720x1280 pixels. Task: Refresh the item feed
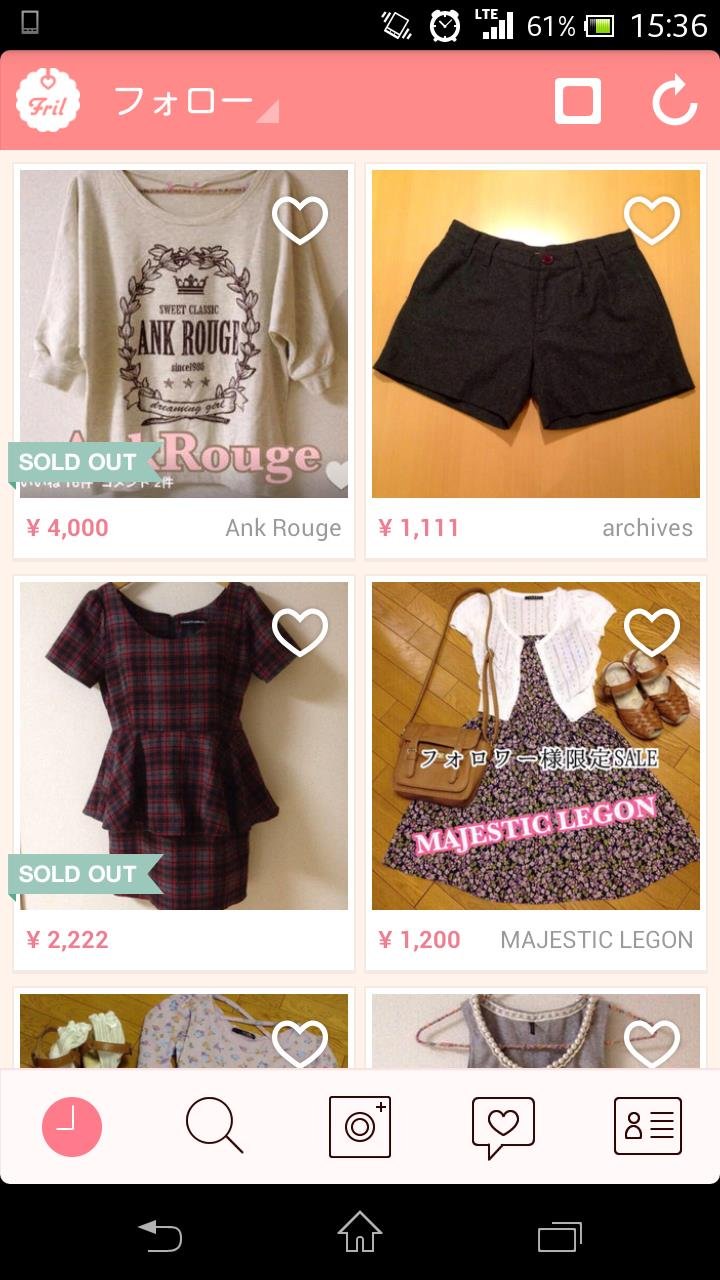click(674, 101)
